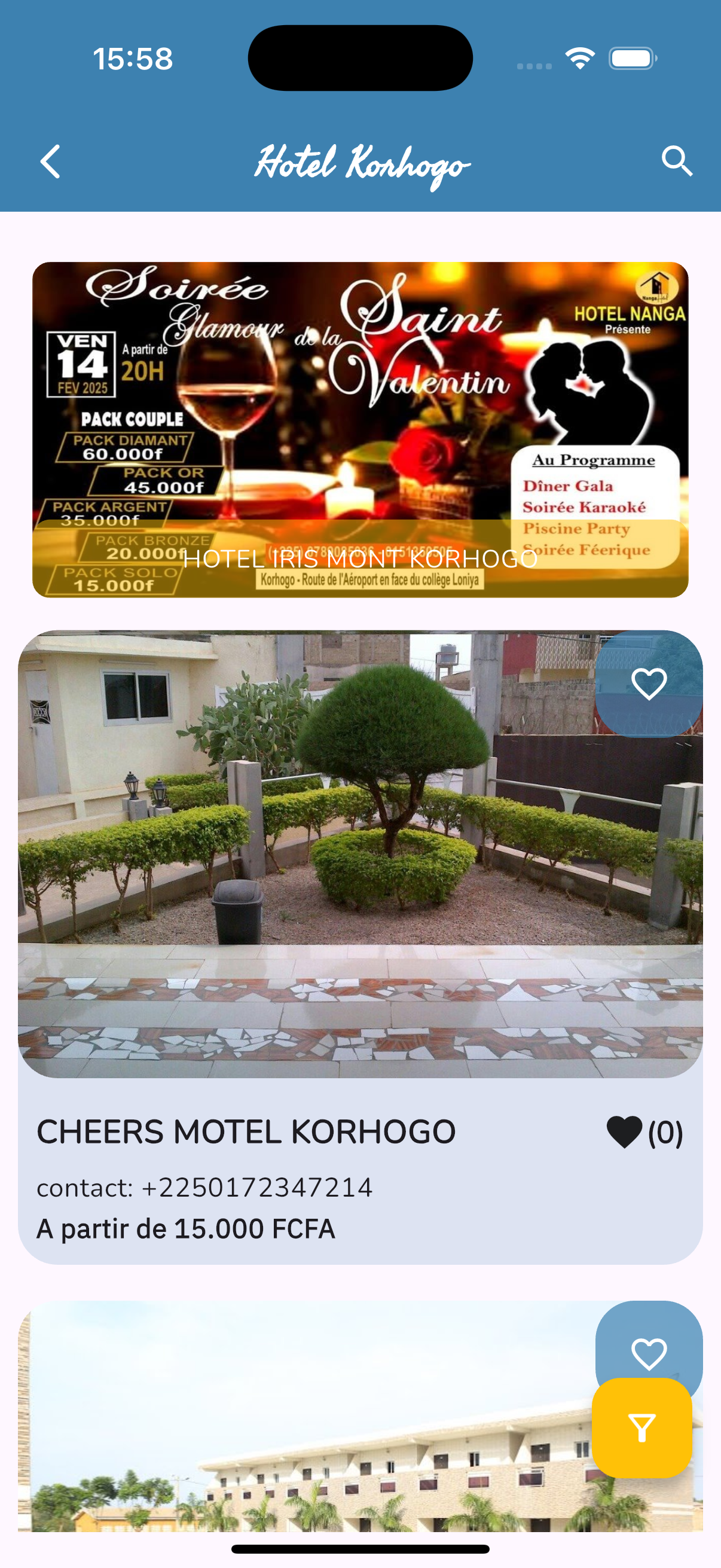Screen dimensions: 721x1568
Task: Open the yellow filter button
Action: pos(642,1427)
